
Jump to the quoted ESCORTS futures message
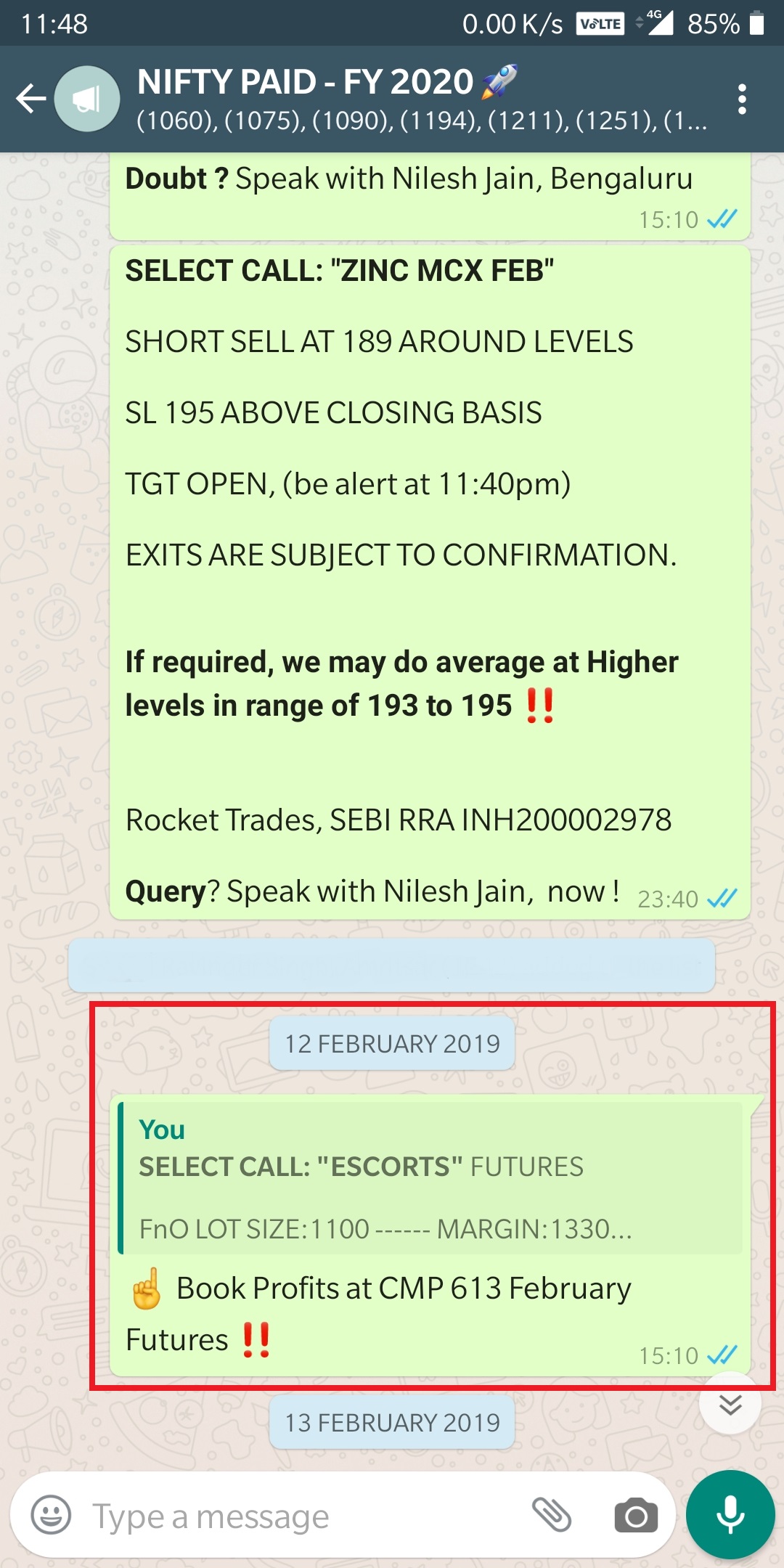coord(431,1177)
